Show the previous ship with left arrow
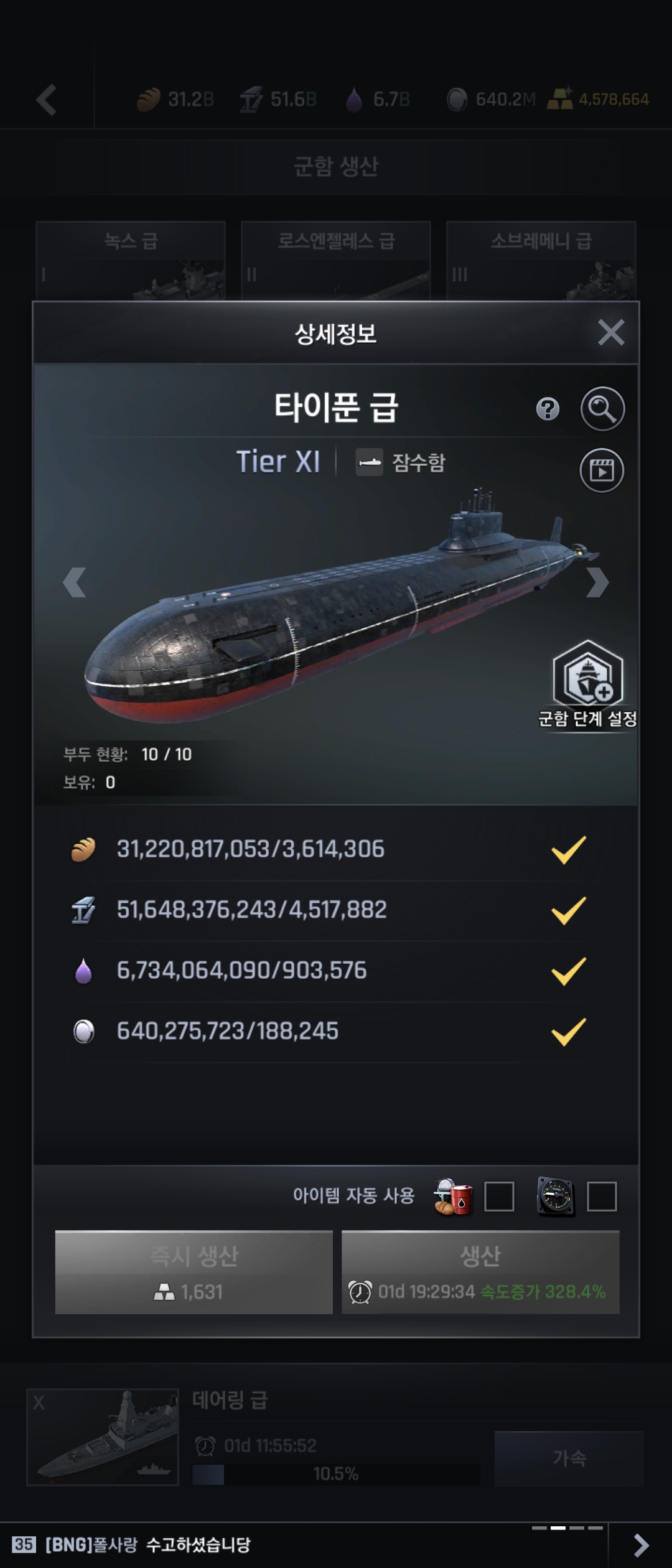The height and width of the screenshot is (1568, 672). (x=75, y=583)
